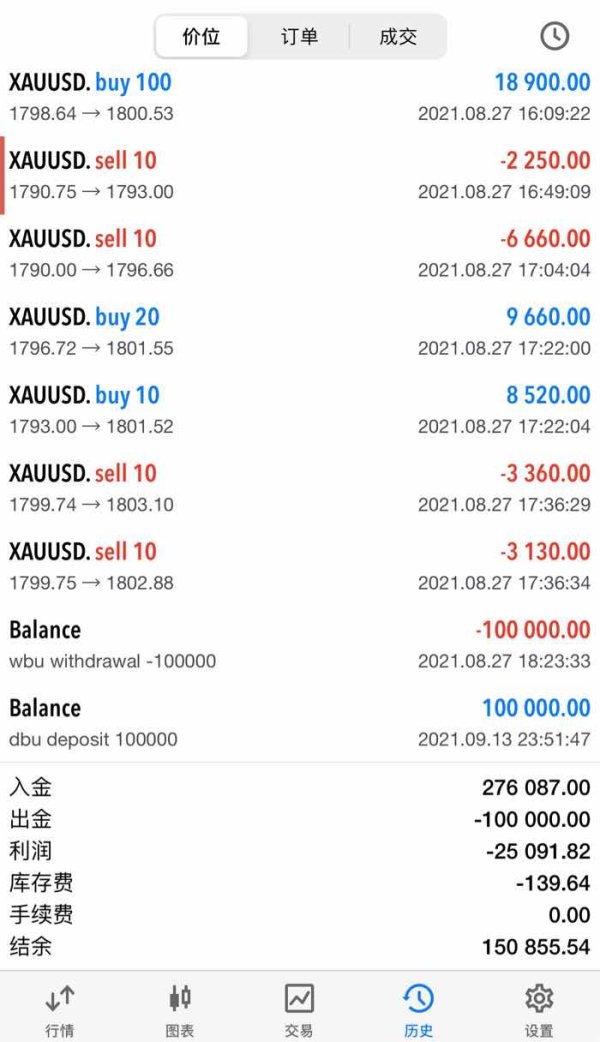Open the XAUUSD sell 10 row at 17:36:29
The width and height of the screenshot is (600, 1042).
pos(300,488)
